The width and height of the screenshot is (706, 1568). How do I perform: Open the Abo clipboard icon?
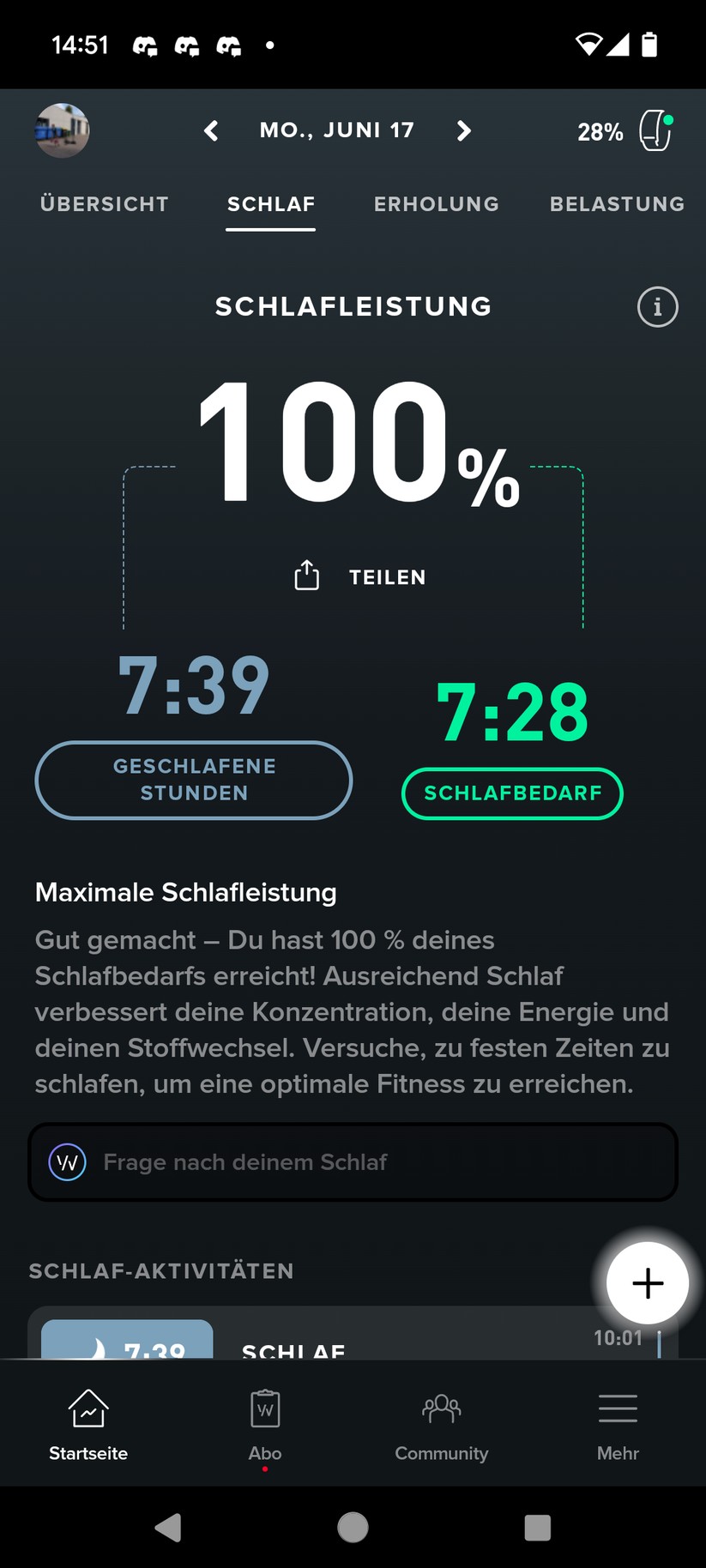[264, 1408]
